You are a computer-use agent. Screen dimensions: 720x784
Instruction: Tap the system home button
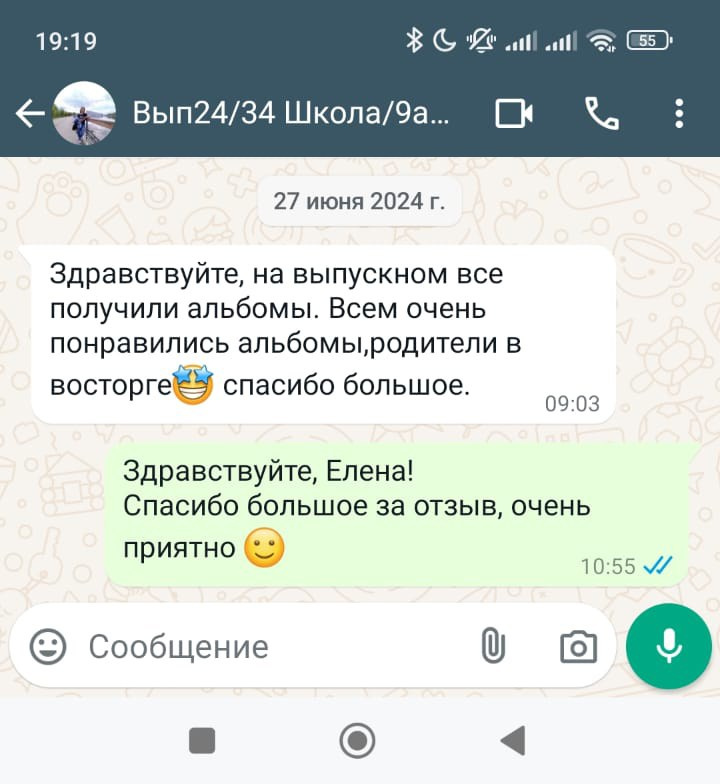click(x=357, y=741)
